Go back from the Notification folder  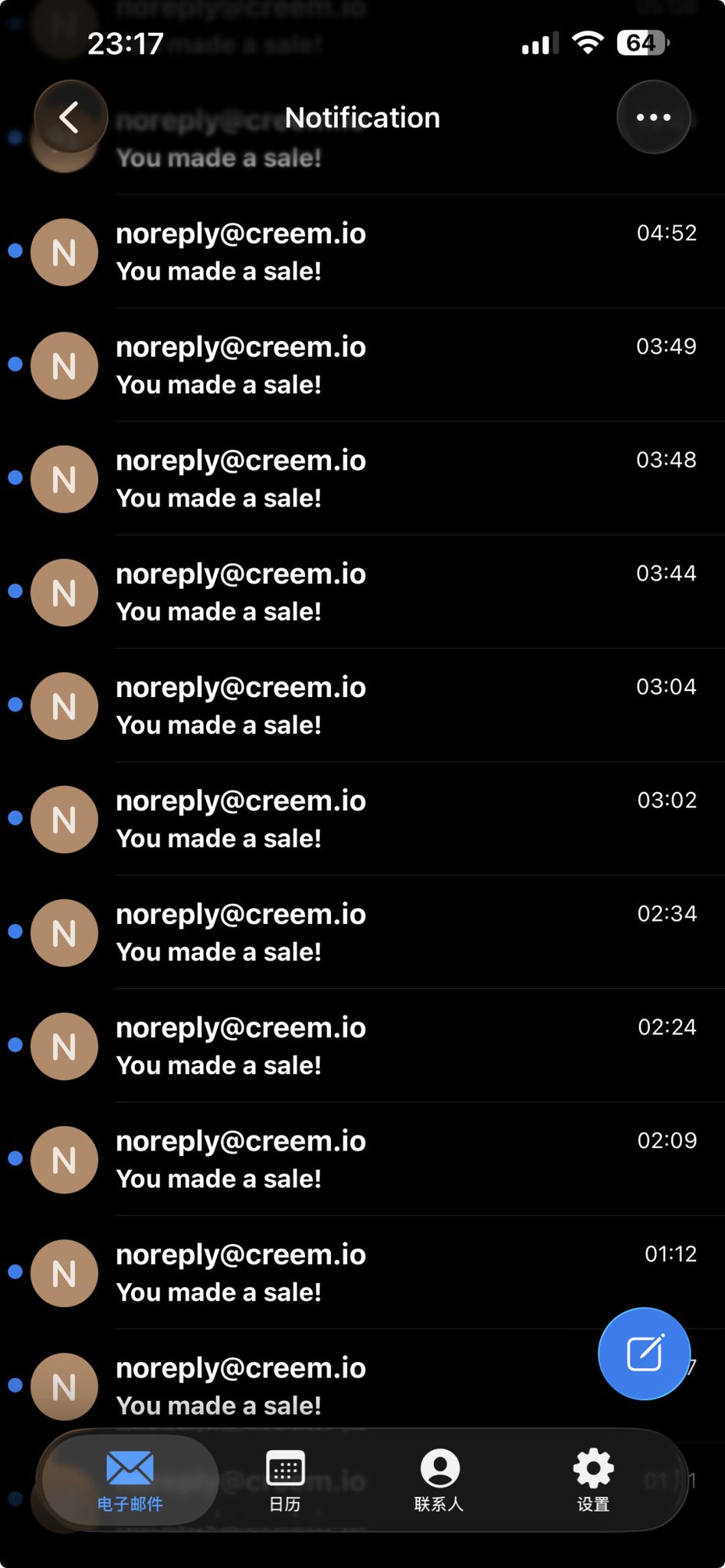71,117
